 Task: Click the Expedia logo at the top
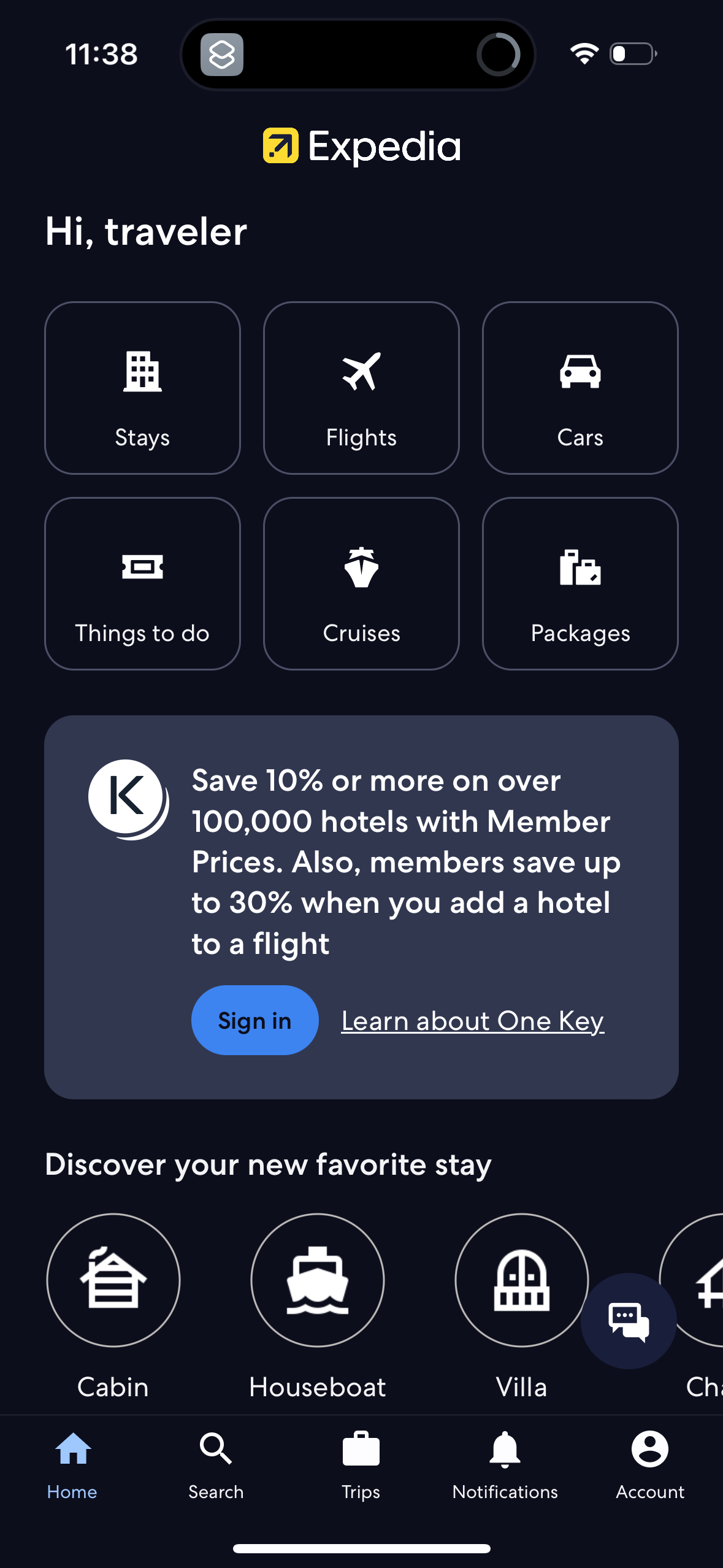click(x=361, y=147)
